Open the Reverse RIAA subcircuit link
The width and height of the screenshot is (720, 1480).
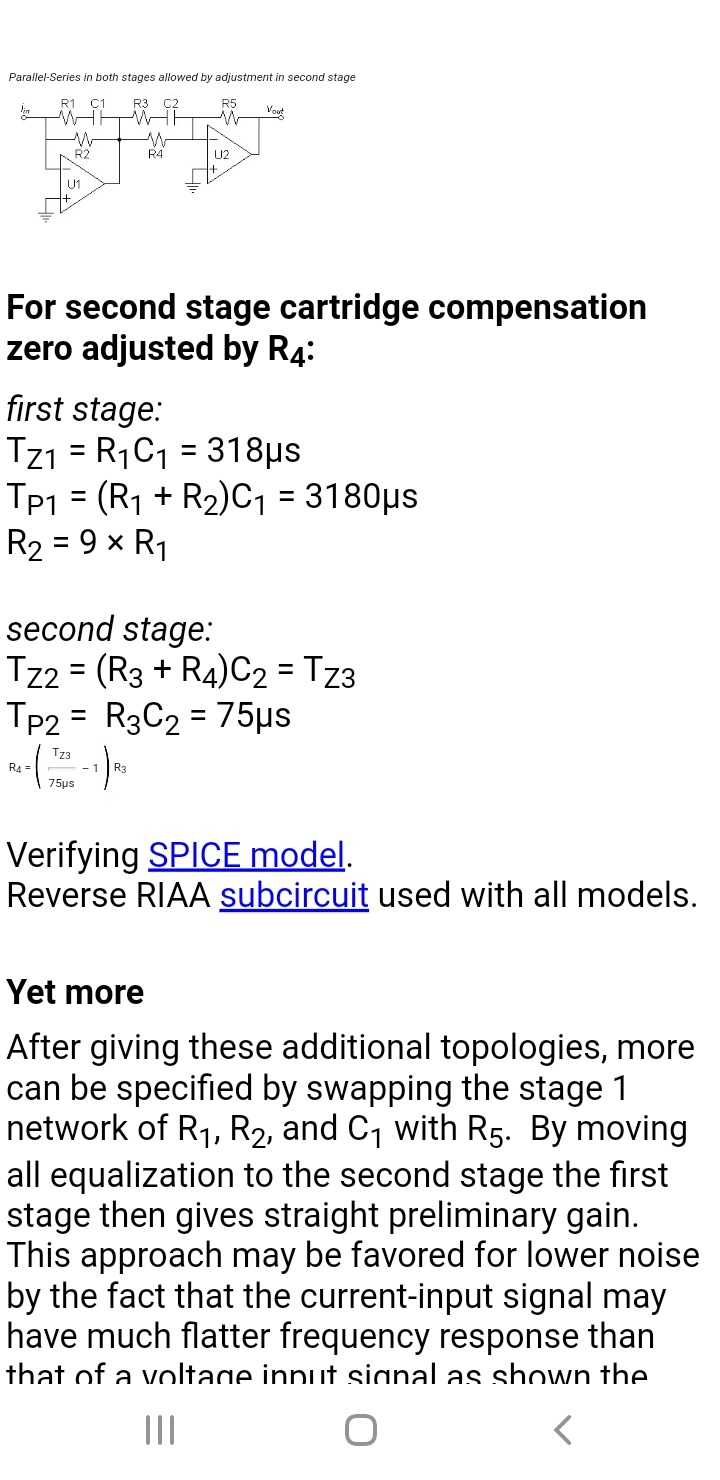[x=294, y=895]
